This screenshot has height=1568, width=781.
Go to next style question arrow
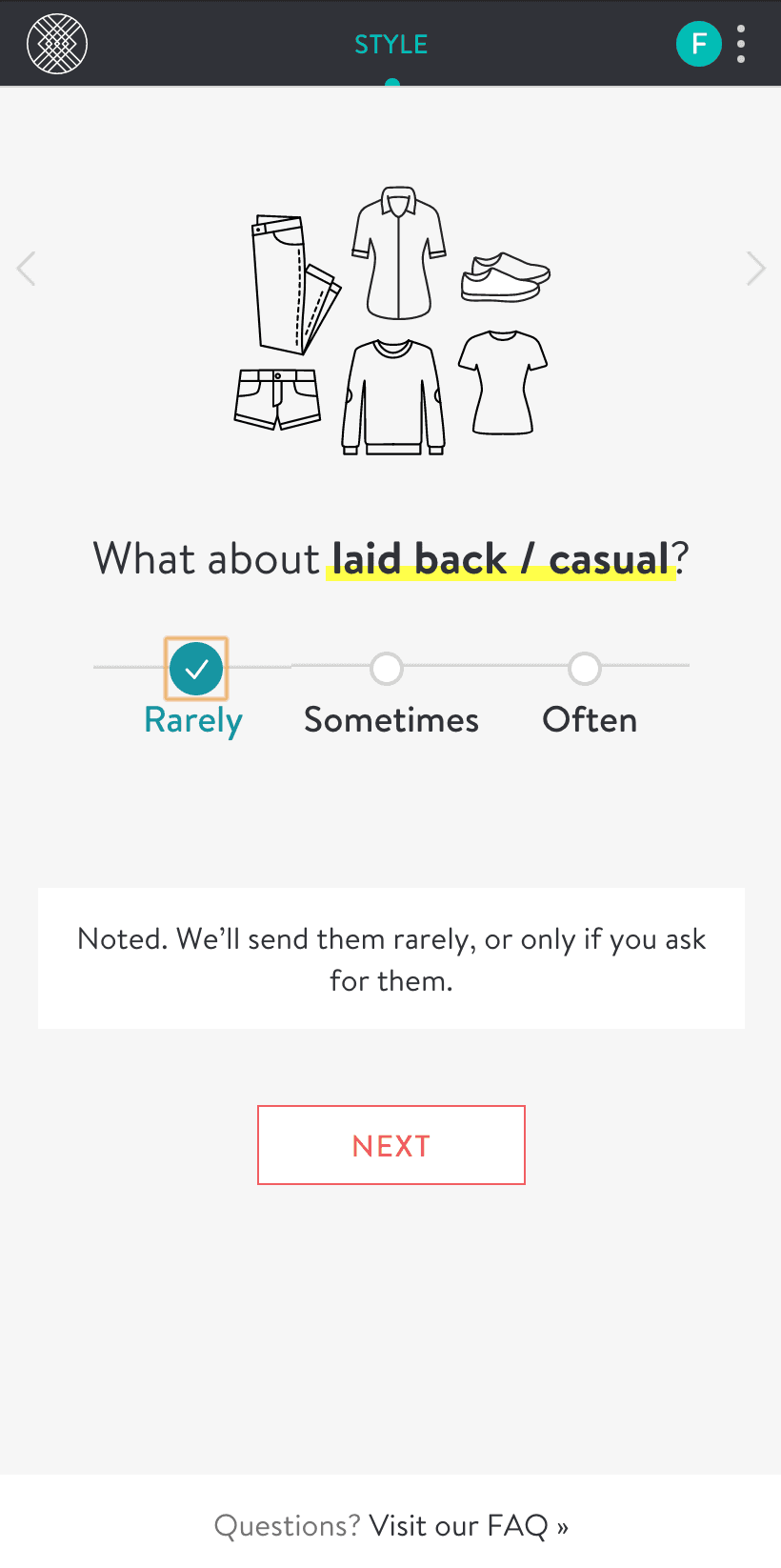(755, 269)
